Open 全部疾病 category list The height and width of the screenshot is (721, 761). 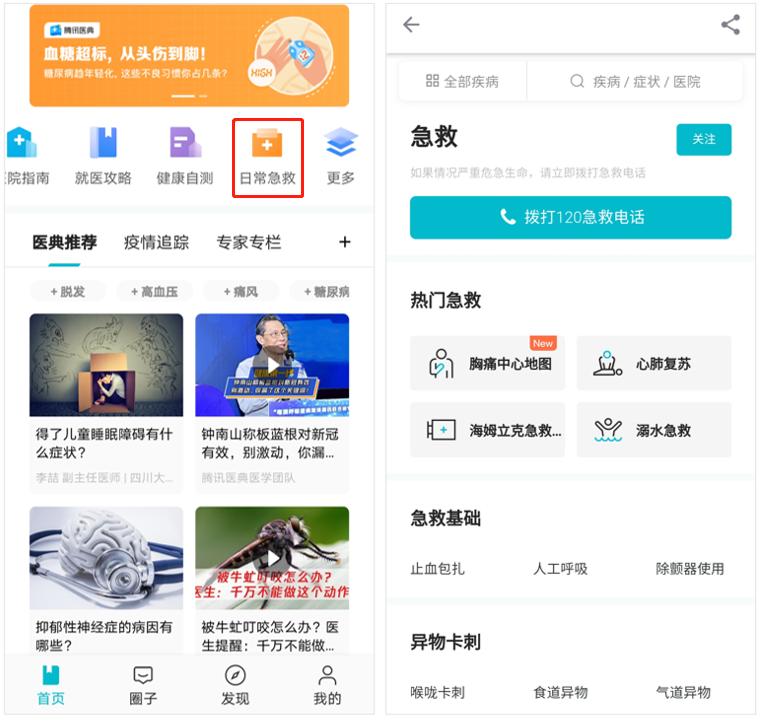(462, 81)
